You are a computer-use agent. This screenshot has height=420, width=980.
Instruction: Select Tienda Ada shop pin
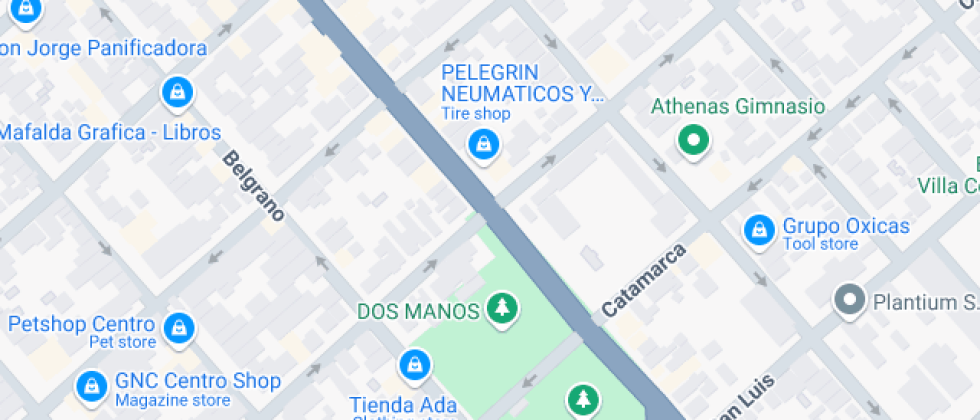coord(413,367)
